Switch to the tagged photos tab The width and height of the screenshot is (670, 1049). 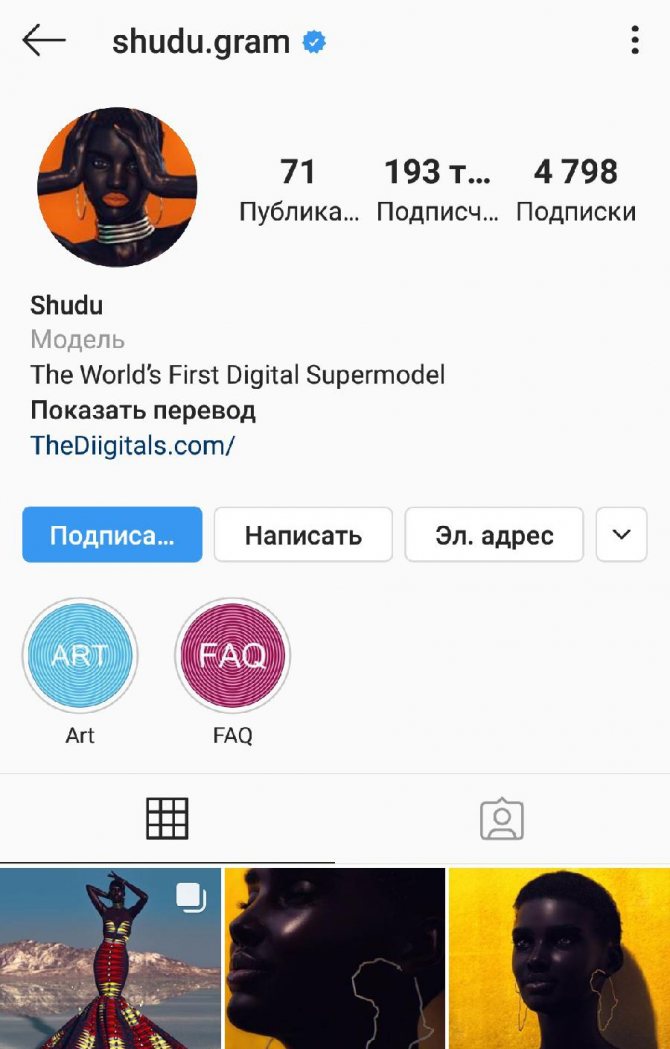point(502,819)
